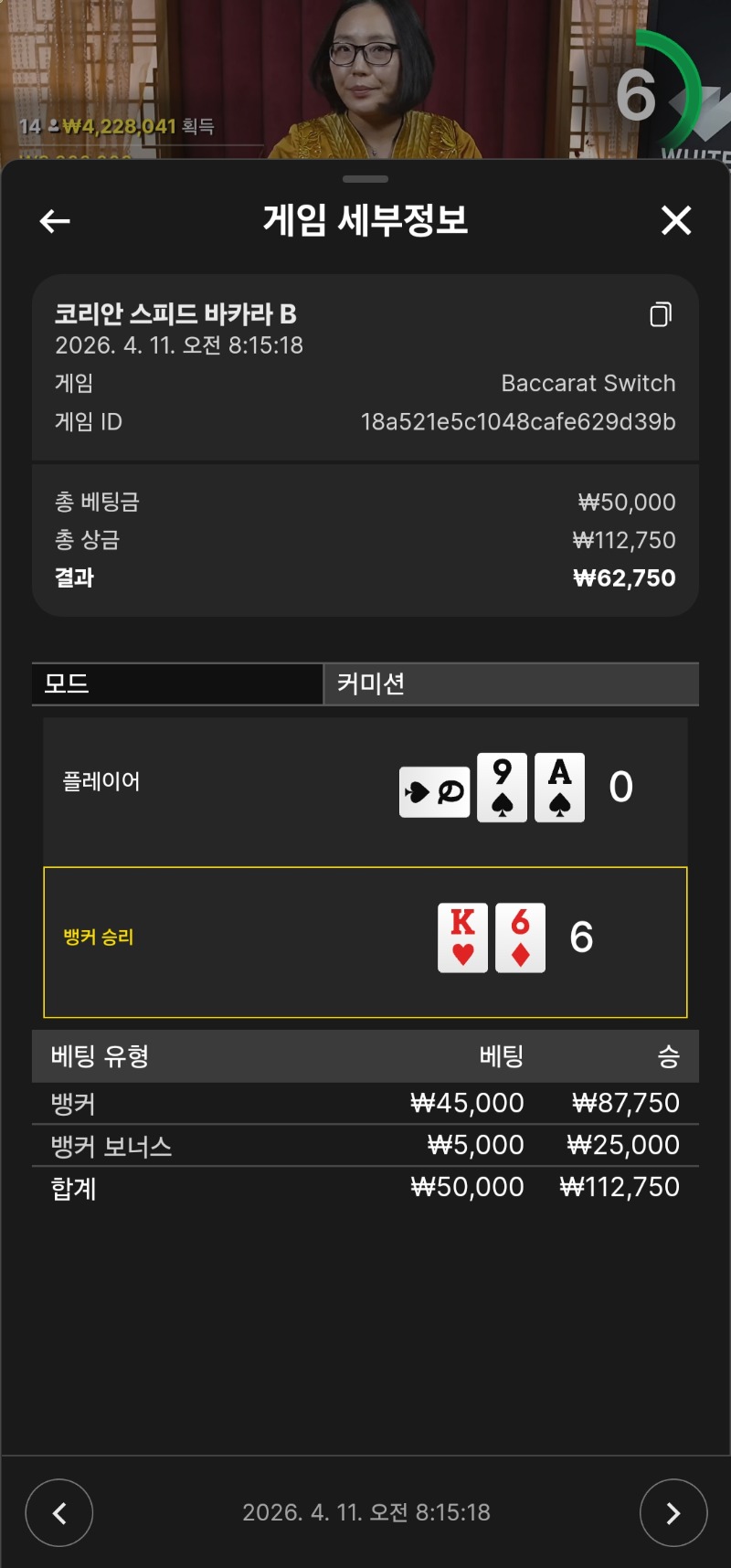Go to the next game record
The image size is (731, 1568).
tap(673, 1513)
